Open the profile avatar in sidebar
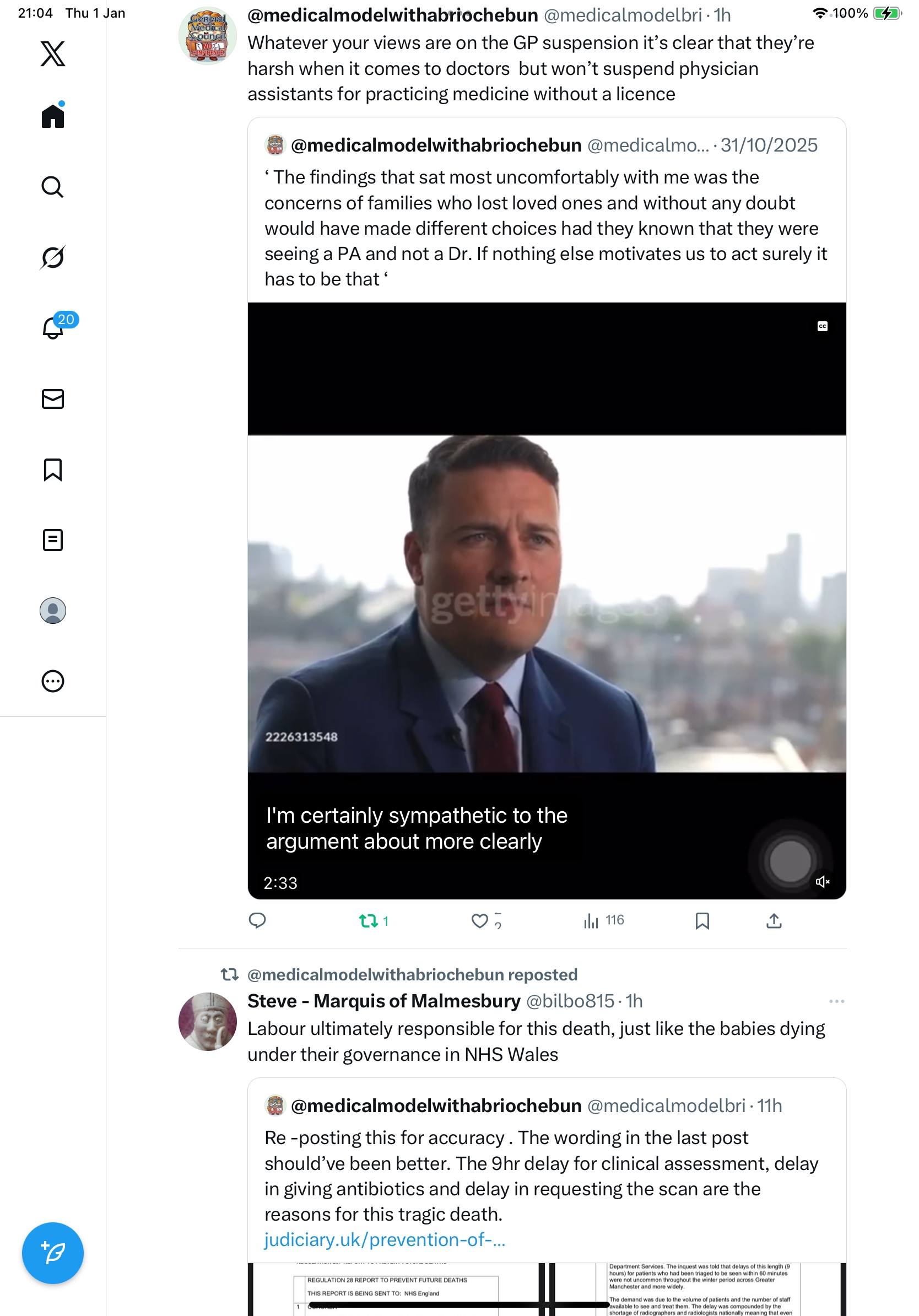Viewport: 919px width, 1316px height. click(x=53, y=611)
